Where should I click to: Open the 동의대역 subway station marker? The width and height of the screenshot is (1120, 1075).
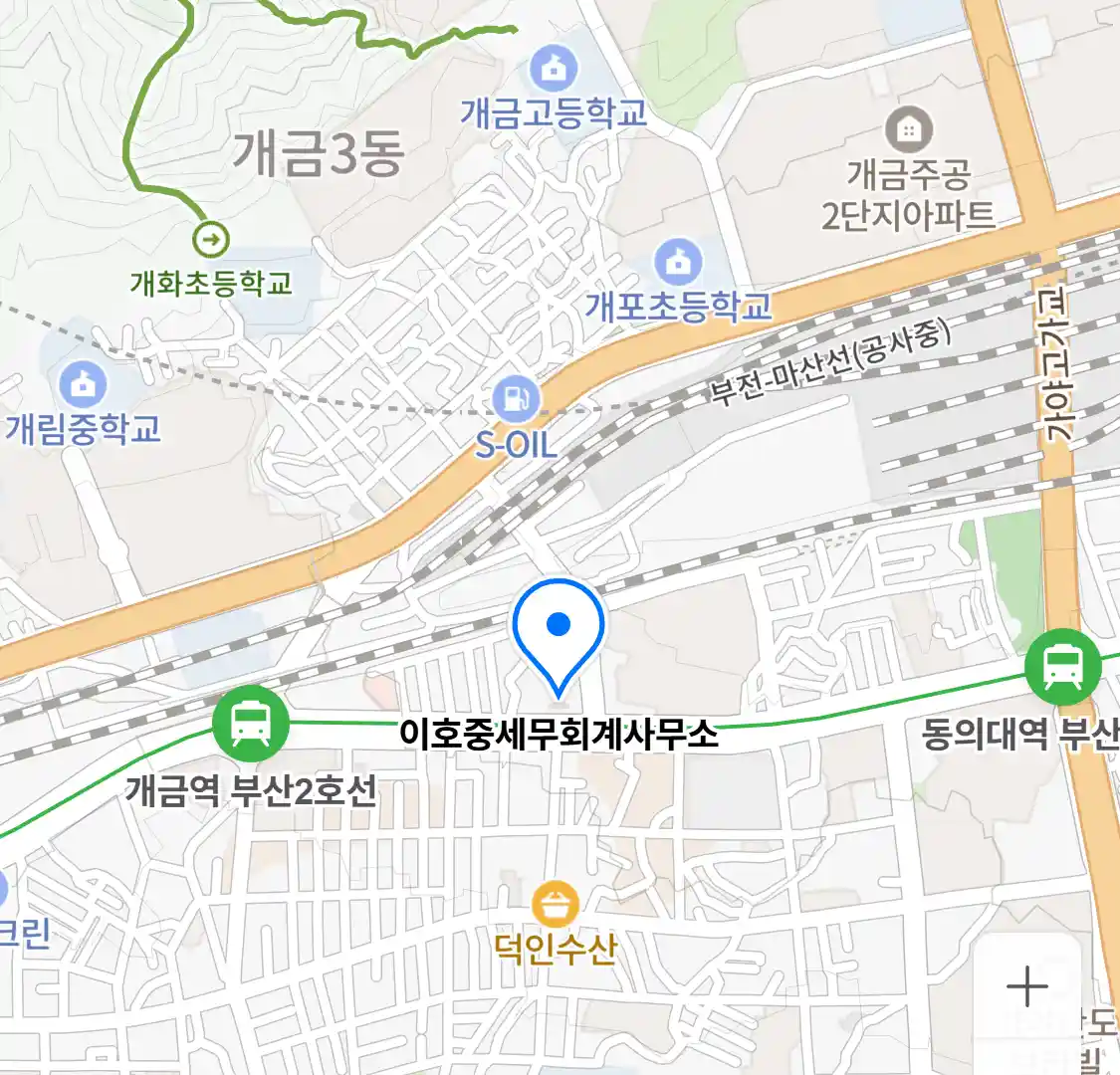click(x=1063, y=667)
